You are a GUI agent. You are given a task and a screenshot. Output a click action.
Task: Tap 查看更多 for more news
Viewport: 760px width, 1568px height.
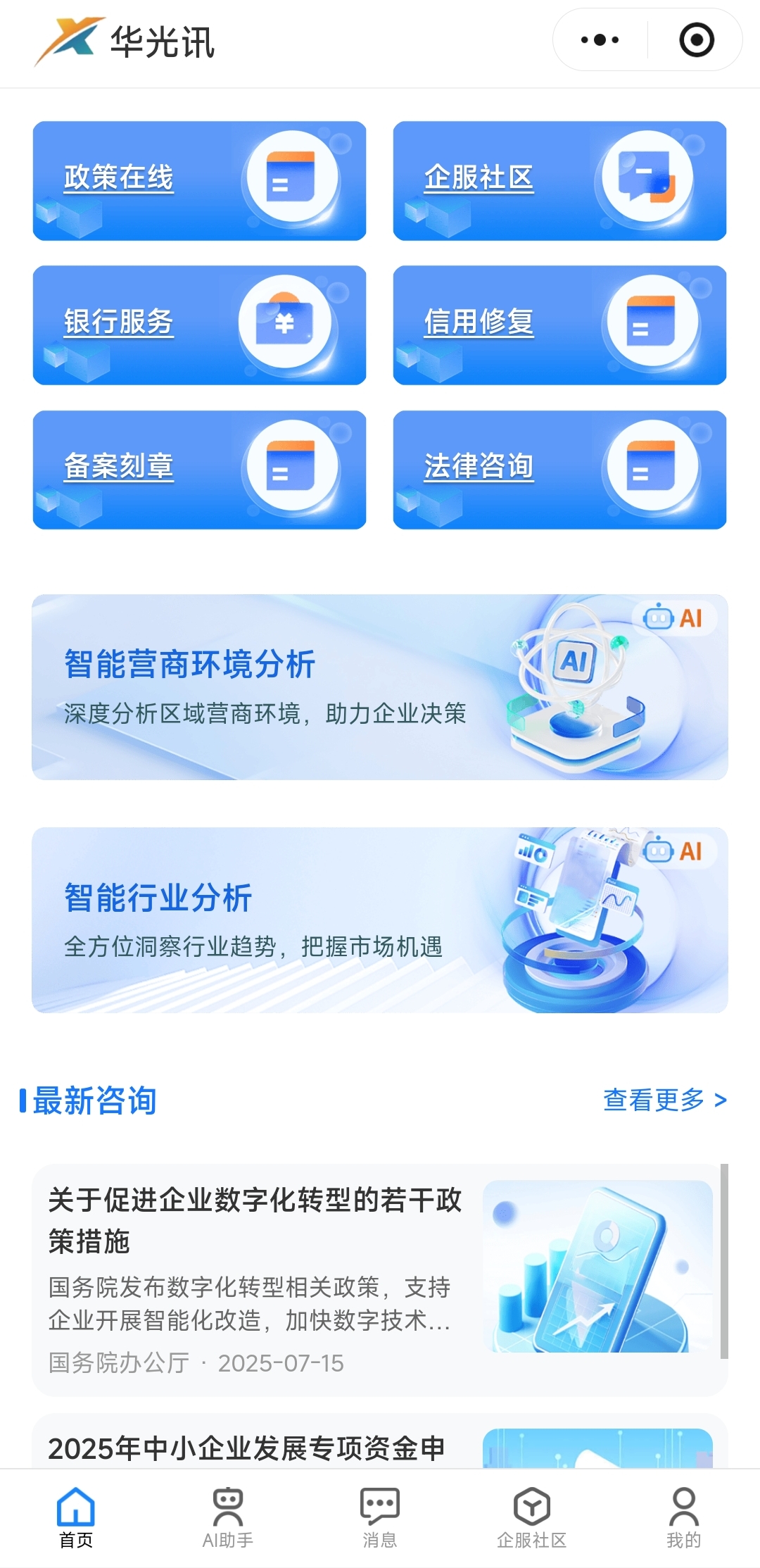[x=664, y=1100]
